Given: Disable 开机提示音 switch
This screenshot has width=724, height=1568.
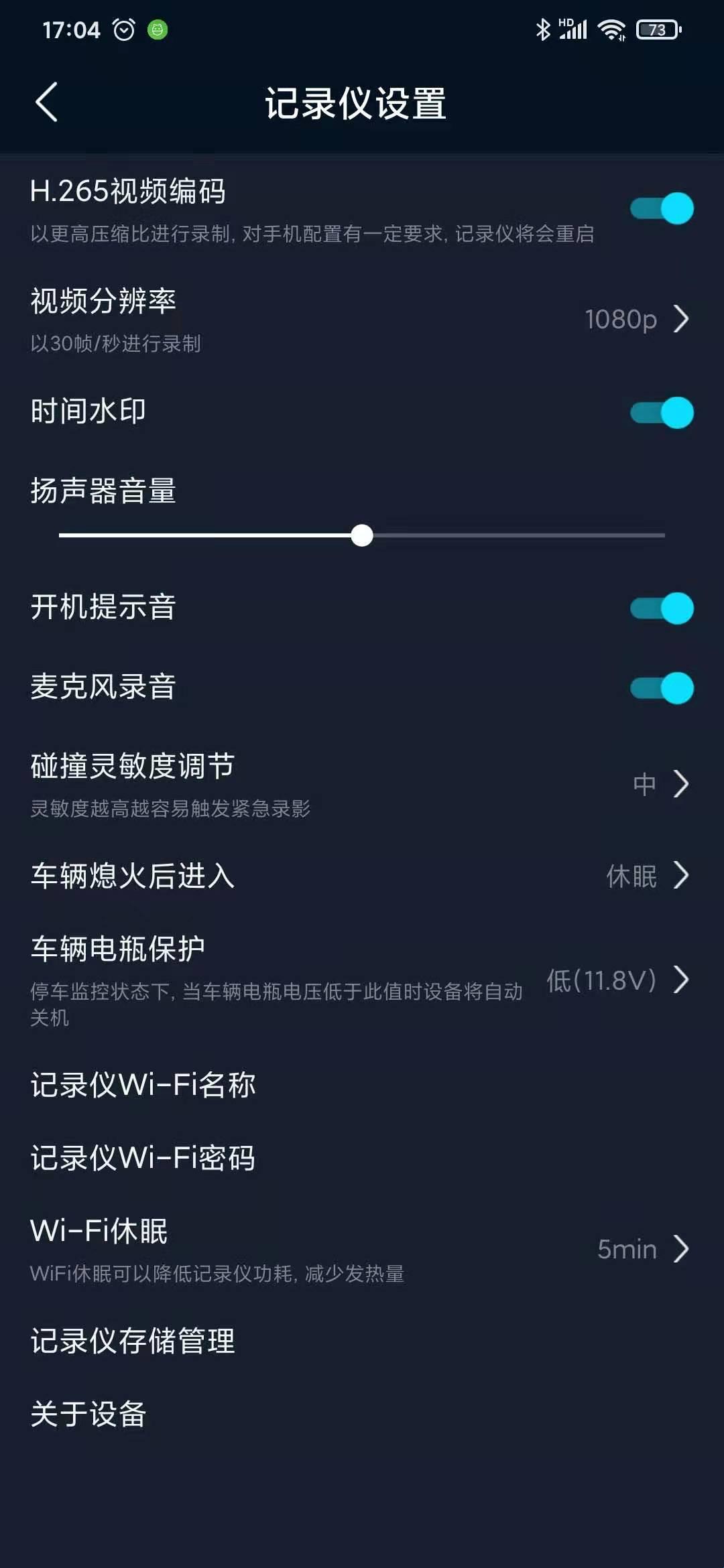Looking at the screenshot, I should 661,608.
